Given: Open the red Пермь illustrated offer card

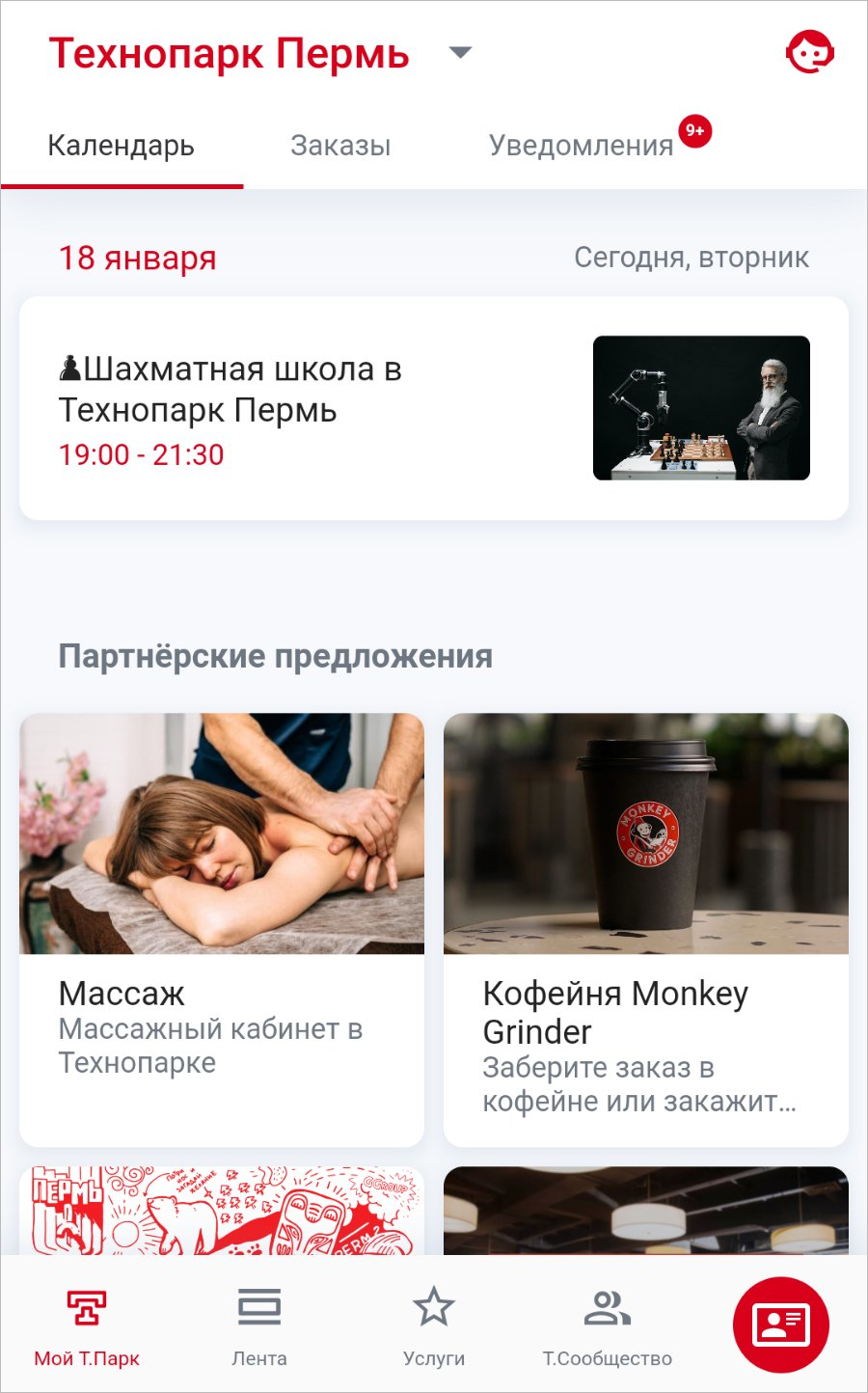Looking at the screenshot, I should [222, 1211].
